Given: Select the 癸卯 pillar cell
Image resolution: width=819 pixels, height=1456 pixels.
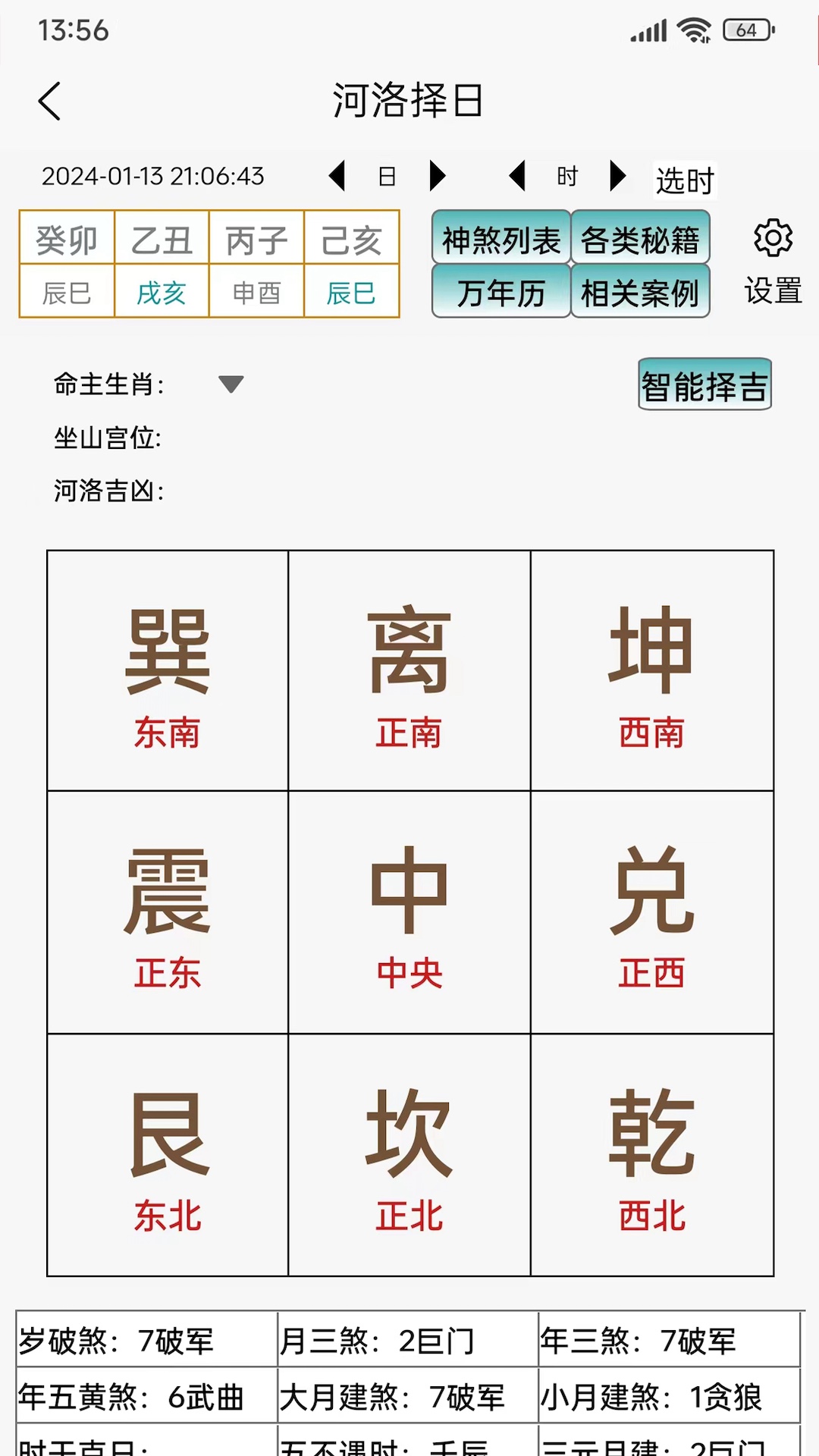Looking at the screenshot, I should click(x=67, y=239).
